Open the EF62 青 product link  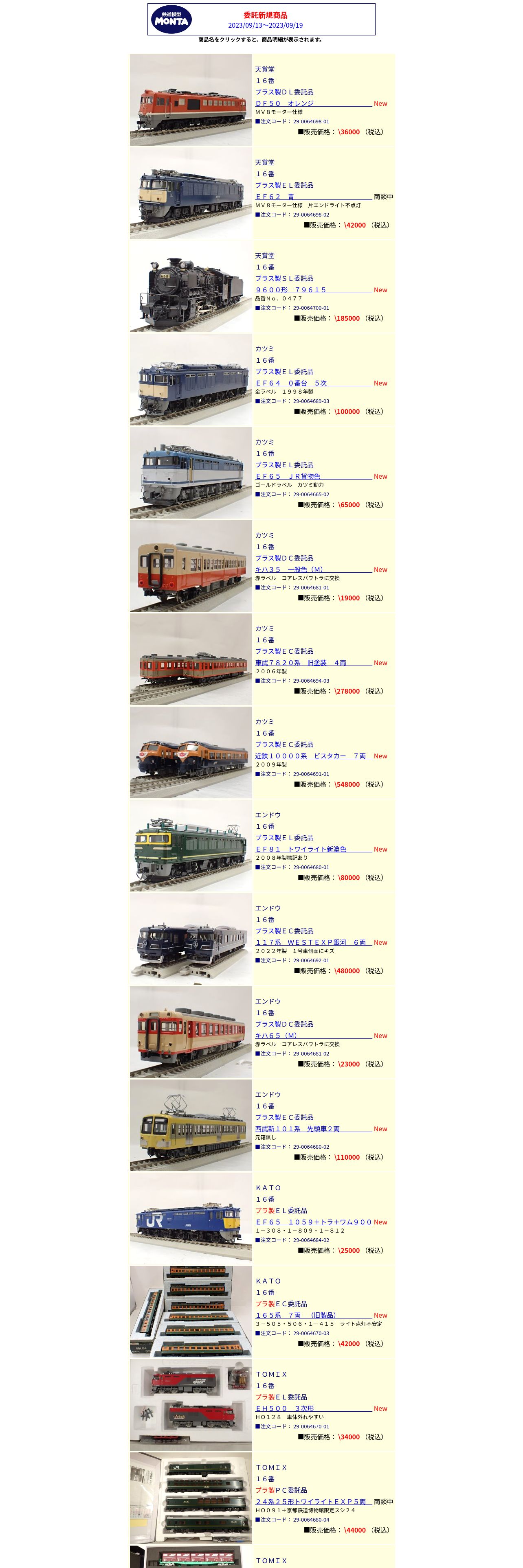pyautogui.click(x=275, y=197)
